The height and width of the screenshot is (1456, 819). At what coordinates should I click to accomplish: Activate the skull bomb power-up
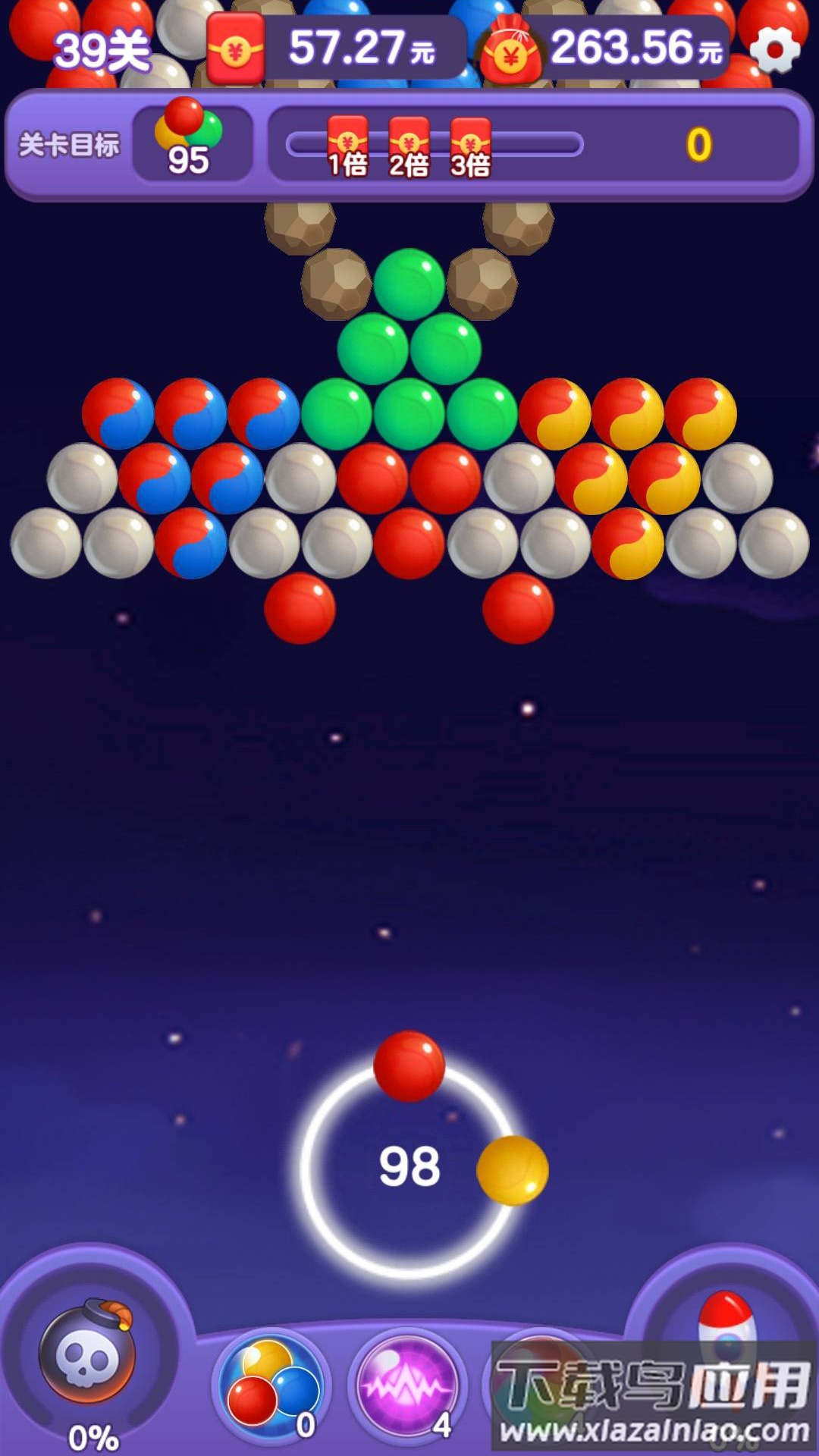[x=88, y=1354]
